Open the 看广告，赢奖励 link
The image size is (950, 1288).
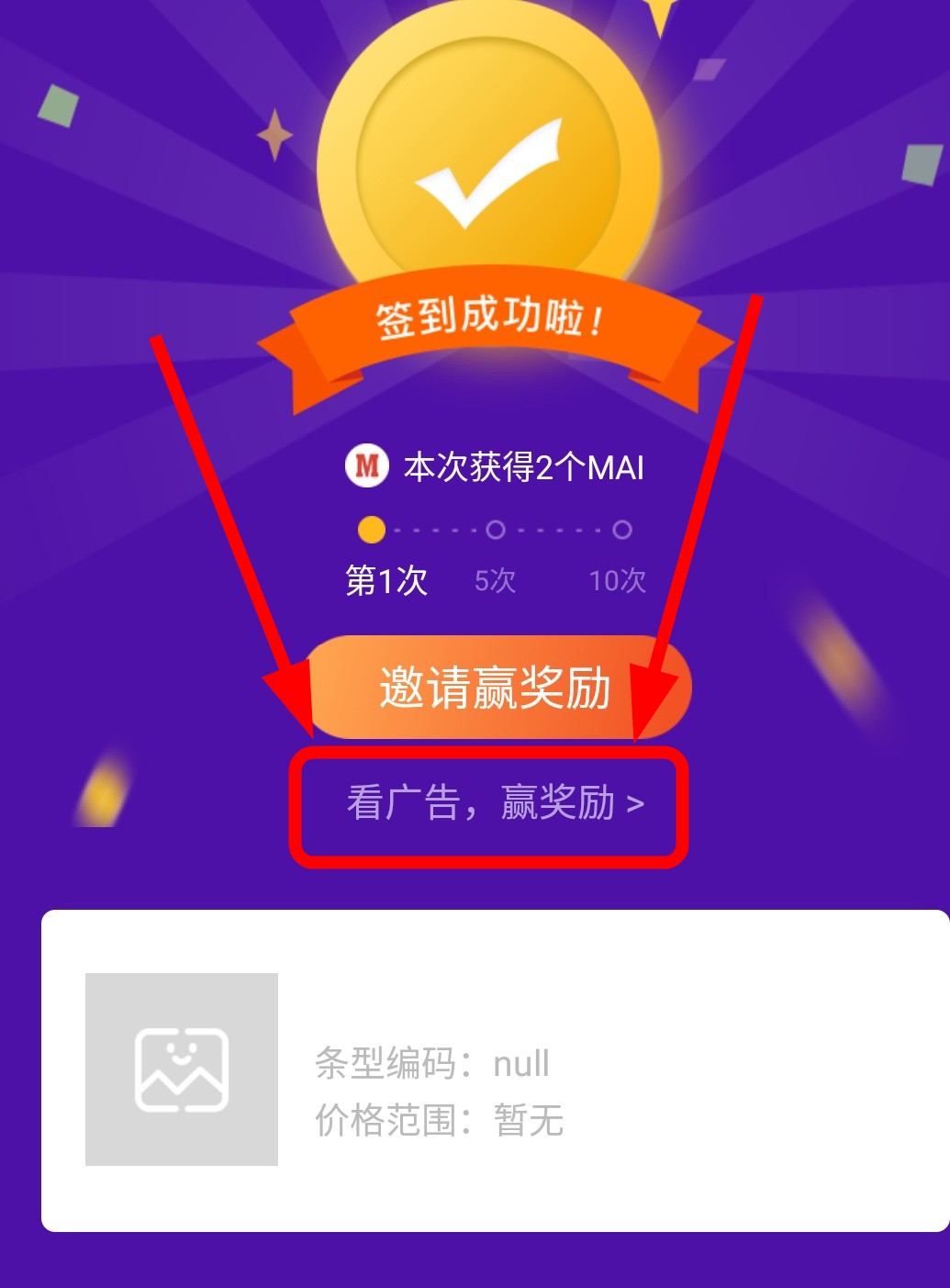click(494, 803)
